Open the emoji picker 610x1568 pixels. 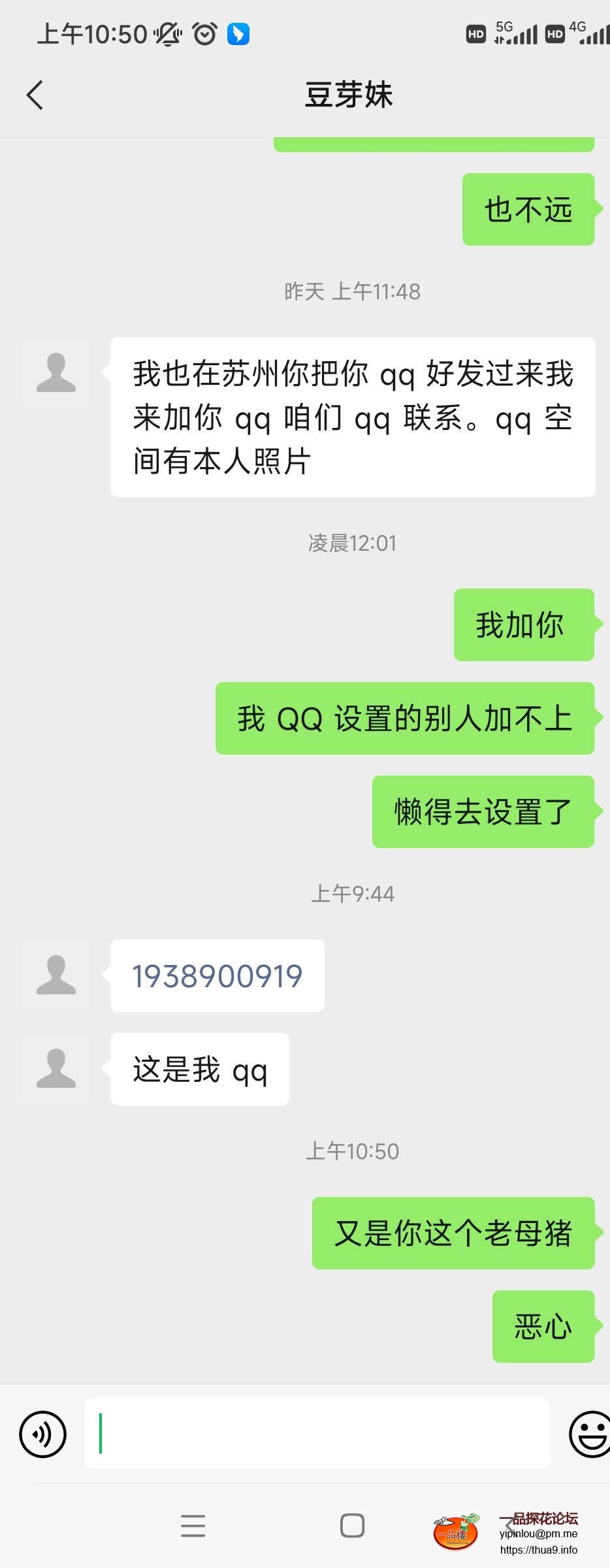click(589, 1434)
